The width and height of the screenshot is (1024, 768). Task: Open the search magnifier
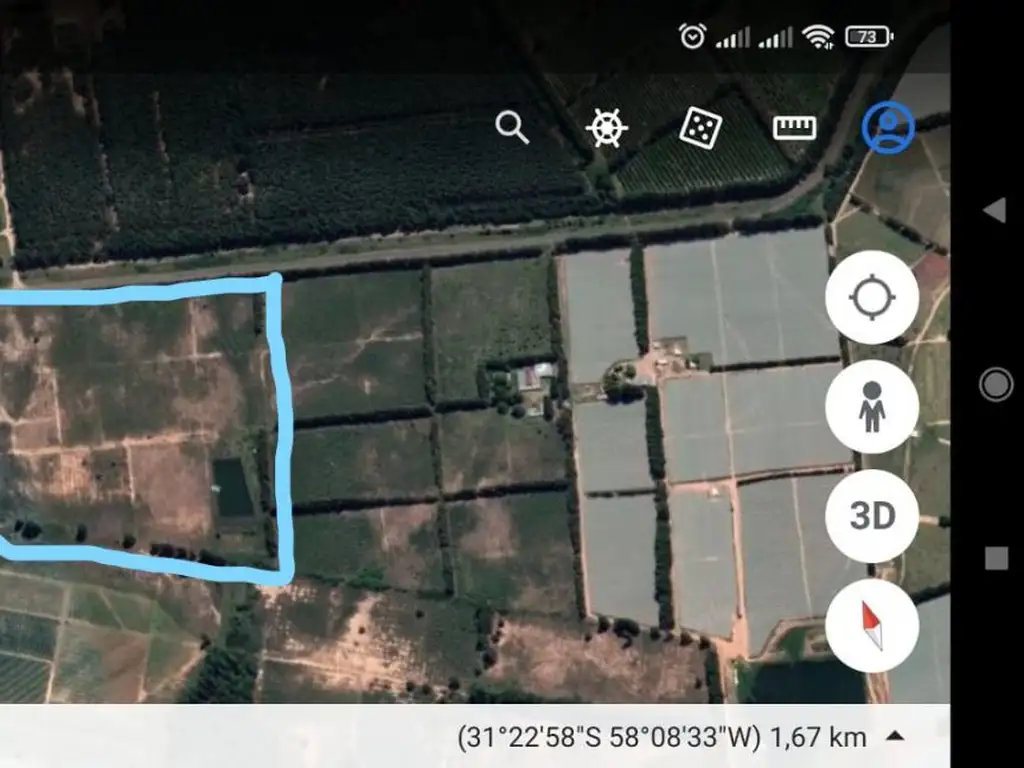click(512, 128)
